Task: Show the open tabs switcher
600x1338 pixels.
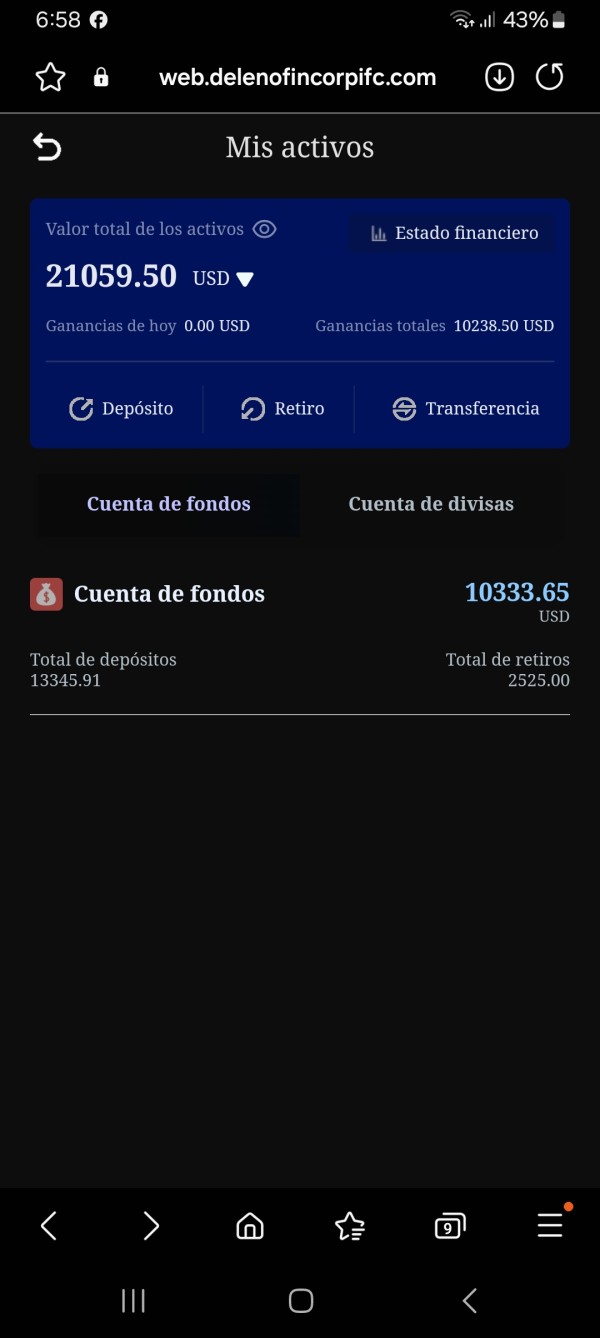Action: 450,1225
